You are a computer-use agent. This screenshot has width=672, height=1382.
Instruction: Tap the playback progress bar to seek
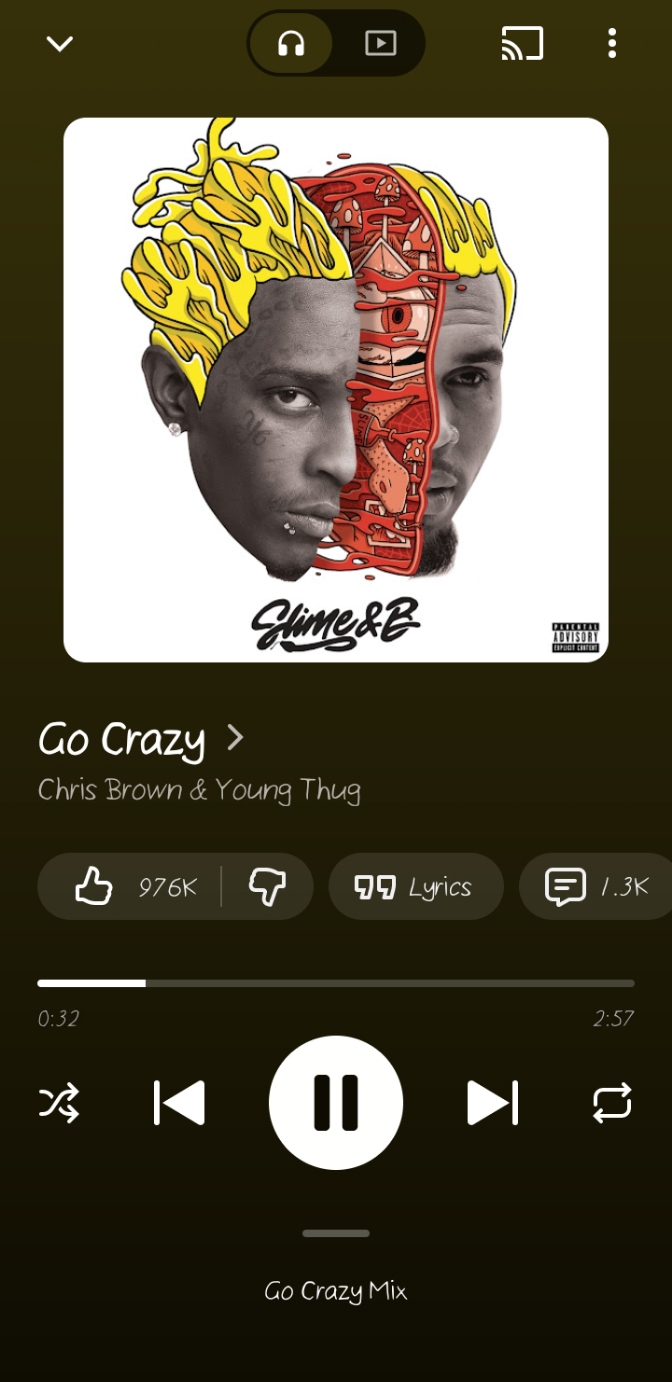pos(336,983)
